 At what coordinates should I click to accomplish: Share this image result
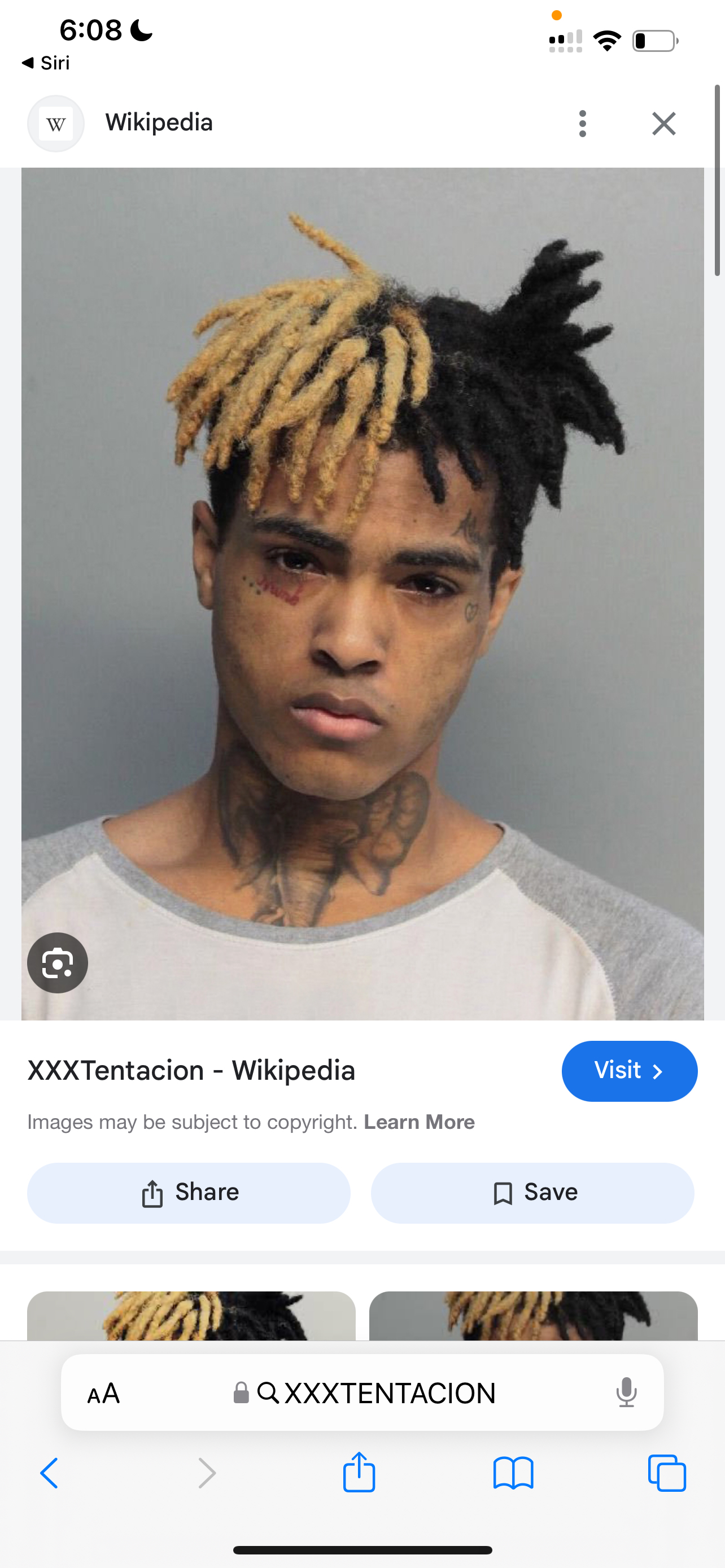point(189,1193)
